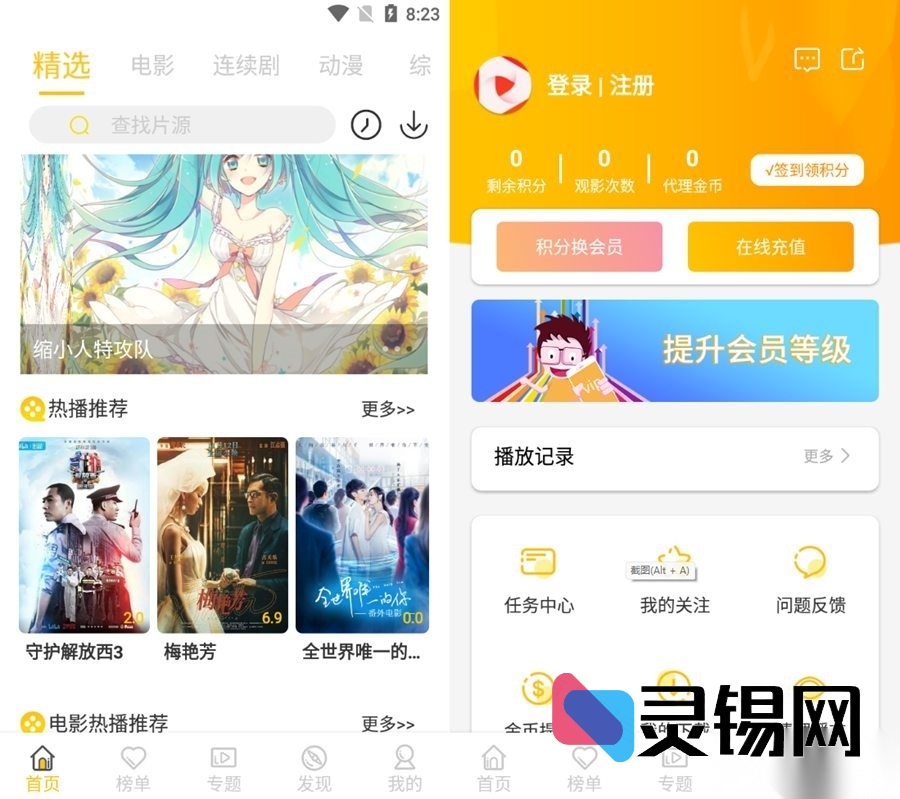
Task: Tap the 积分换会员 button
Action: pyautogui.click(x=579, y=247)
